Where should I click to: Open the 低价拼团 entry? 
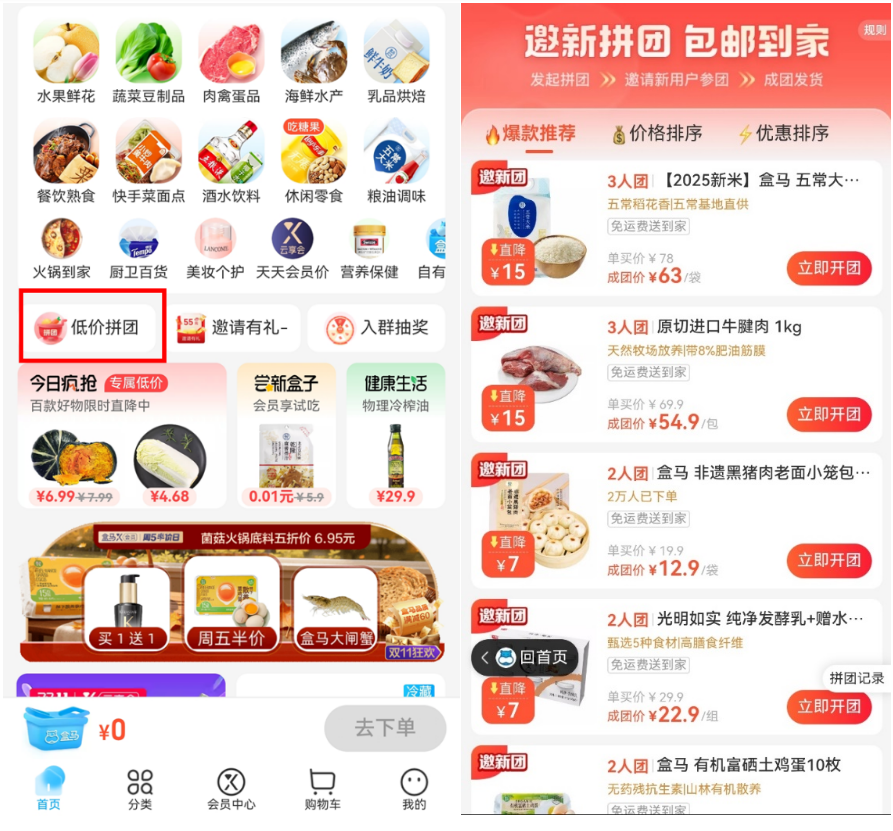coord(91,327)
